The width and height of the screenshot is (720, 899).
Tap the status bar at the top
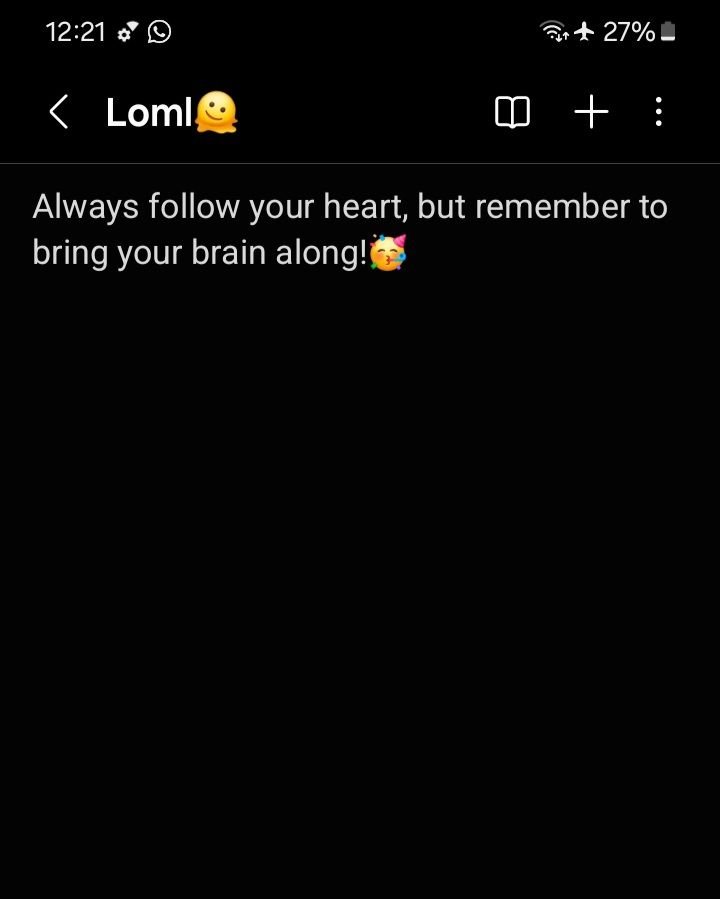point(360,30)
